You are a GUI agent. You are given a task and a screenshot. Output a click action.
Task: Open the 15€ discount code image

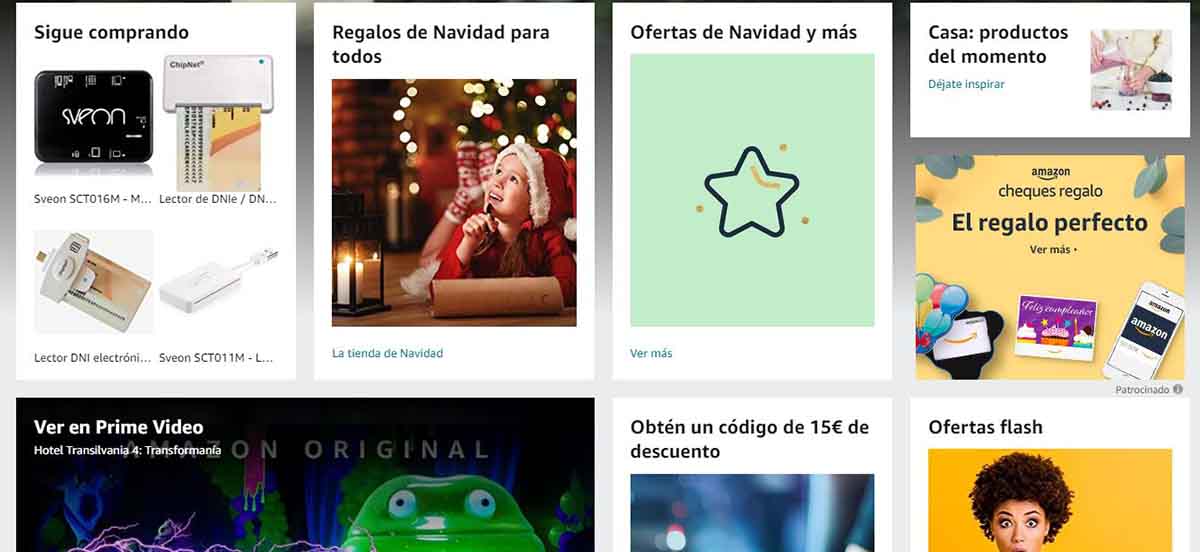pos(752,512)
